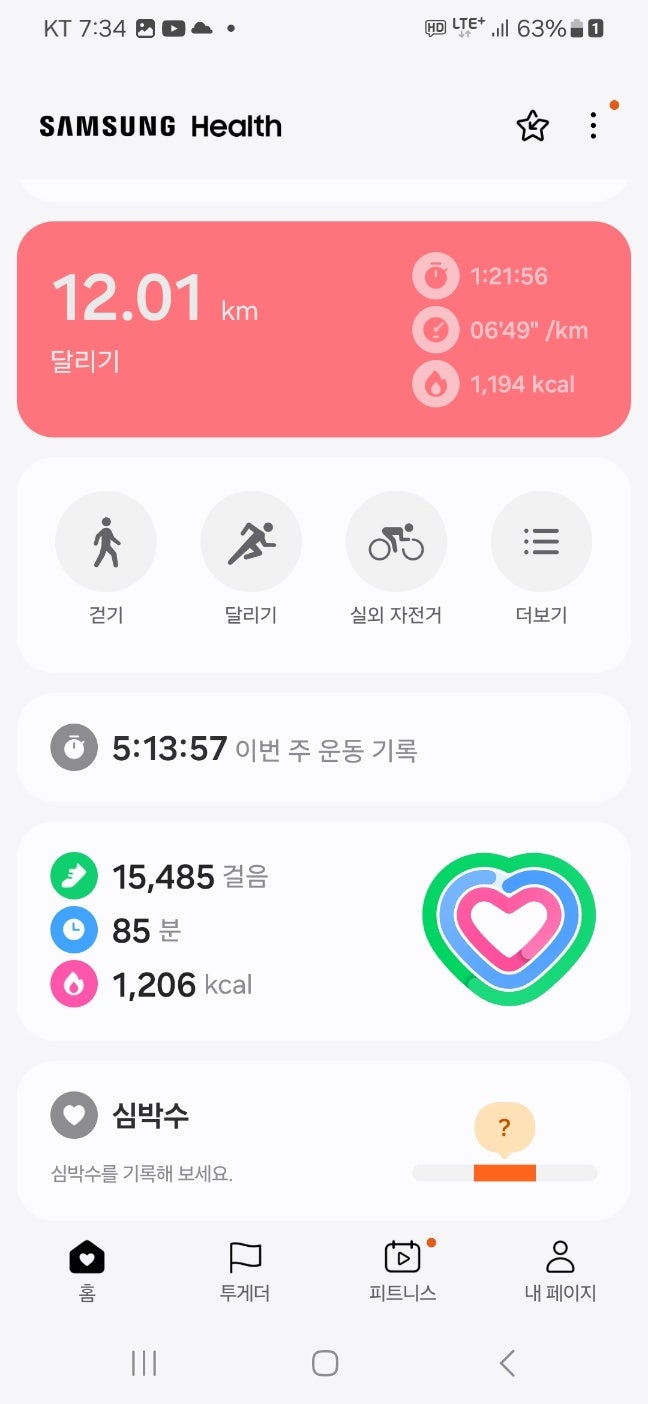Open the 심박수 heart rate card
The image size is (648, 1404).
(x=323, y=1140)
